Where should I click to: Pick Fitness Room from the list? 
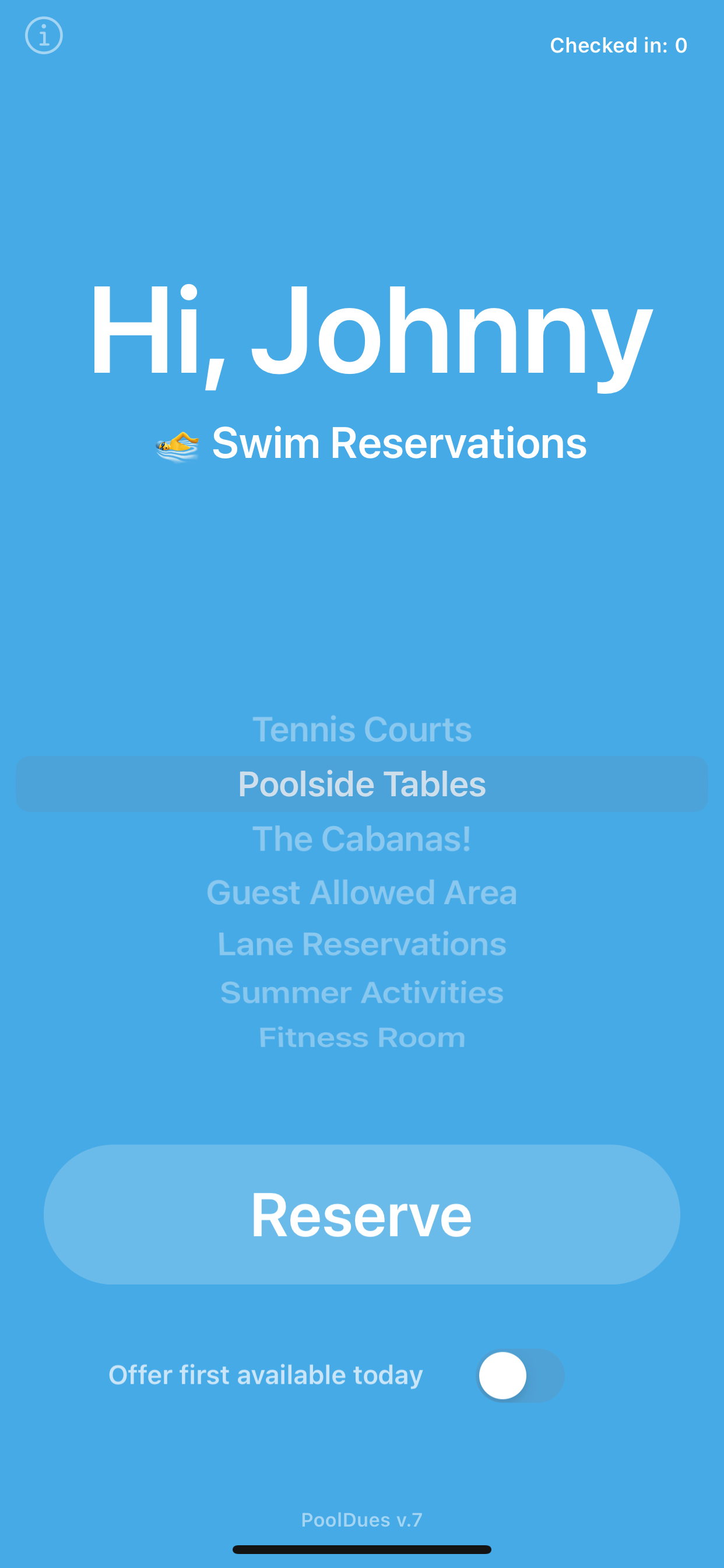(x=362, y=1037)
